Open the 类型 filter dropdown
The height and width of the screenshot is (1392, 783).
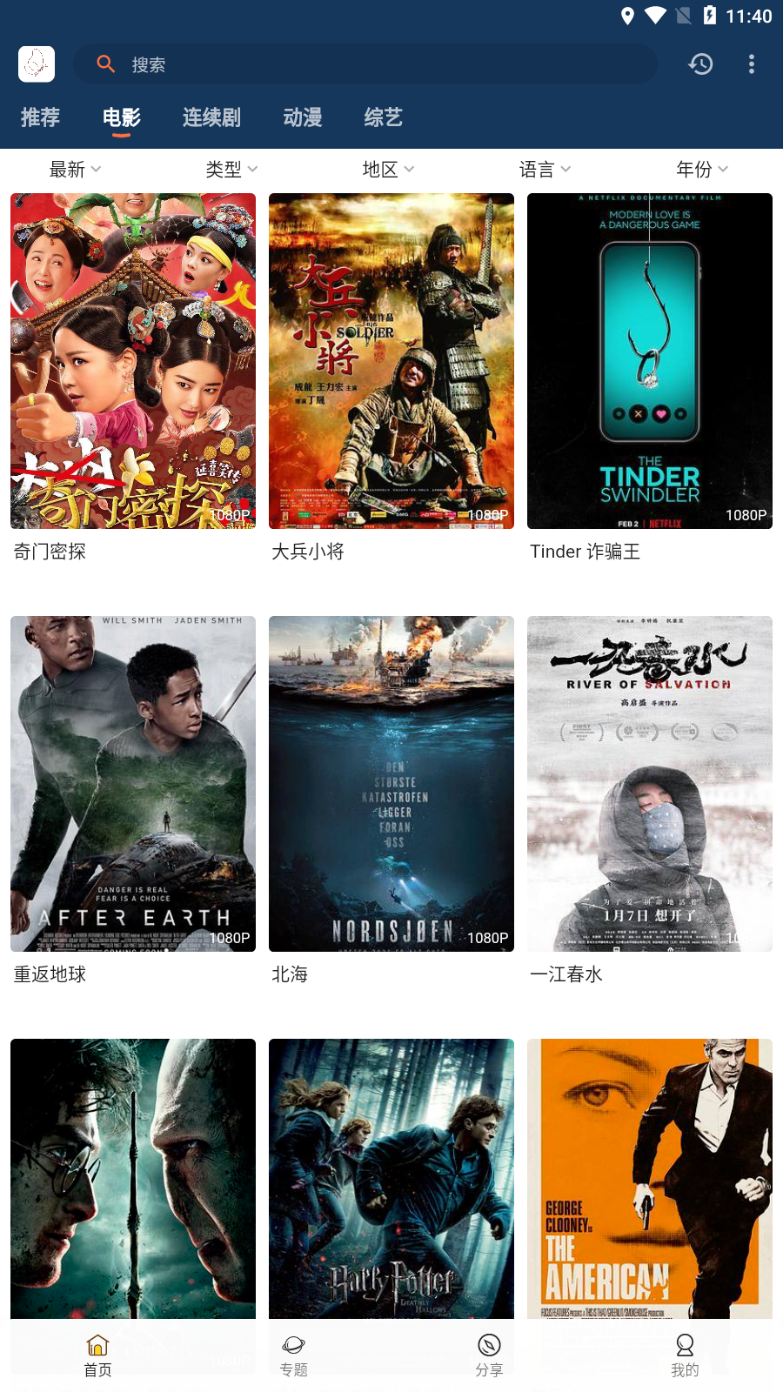231,169
